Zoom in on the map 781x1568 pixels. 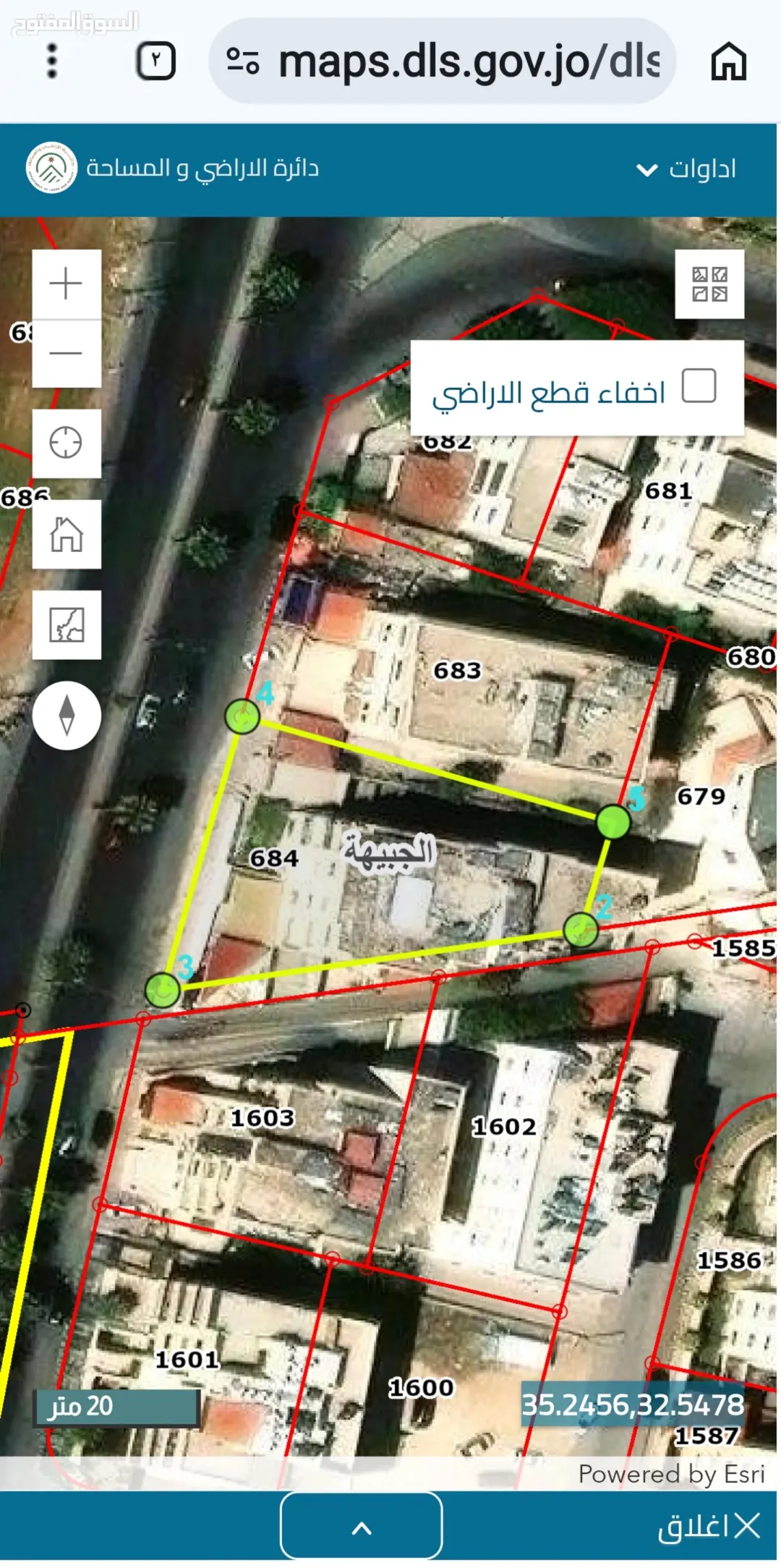[x=67, y=284]
